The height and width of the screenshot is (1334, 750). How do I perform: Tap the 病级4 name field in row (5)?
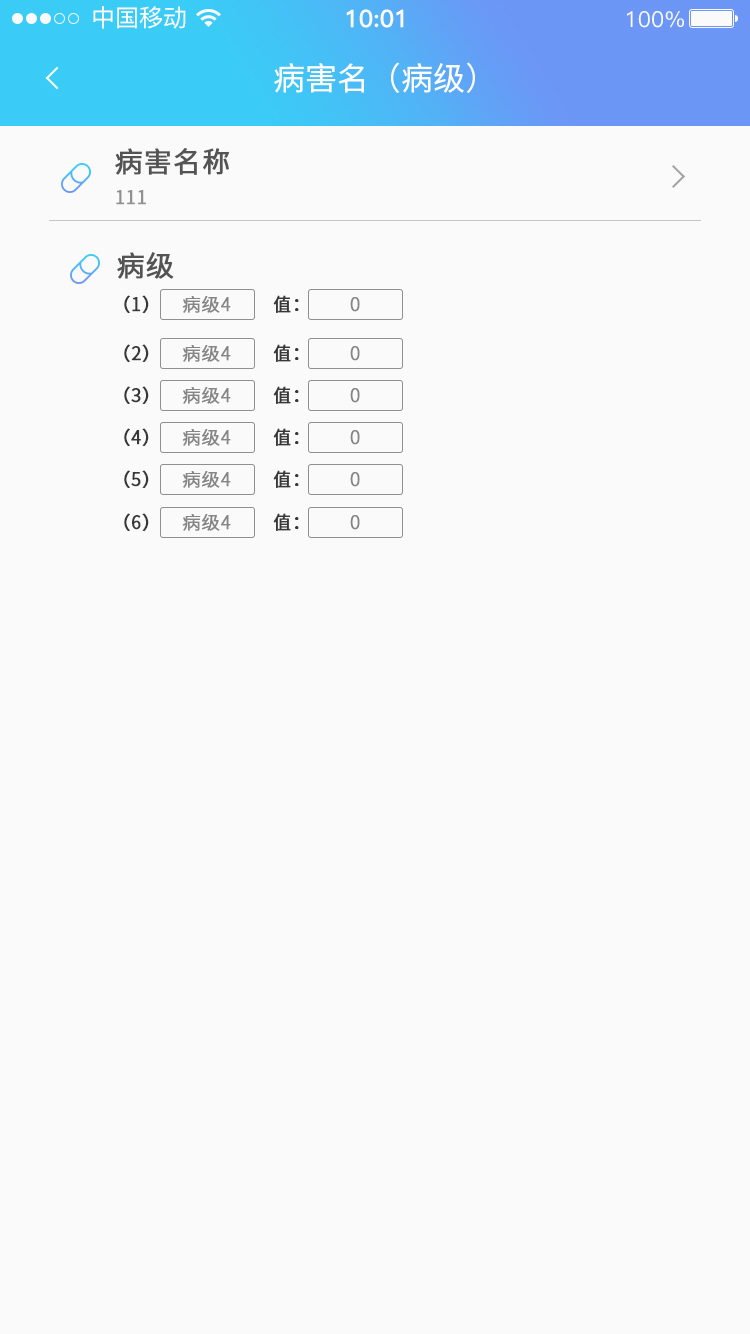point(207,480)
